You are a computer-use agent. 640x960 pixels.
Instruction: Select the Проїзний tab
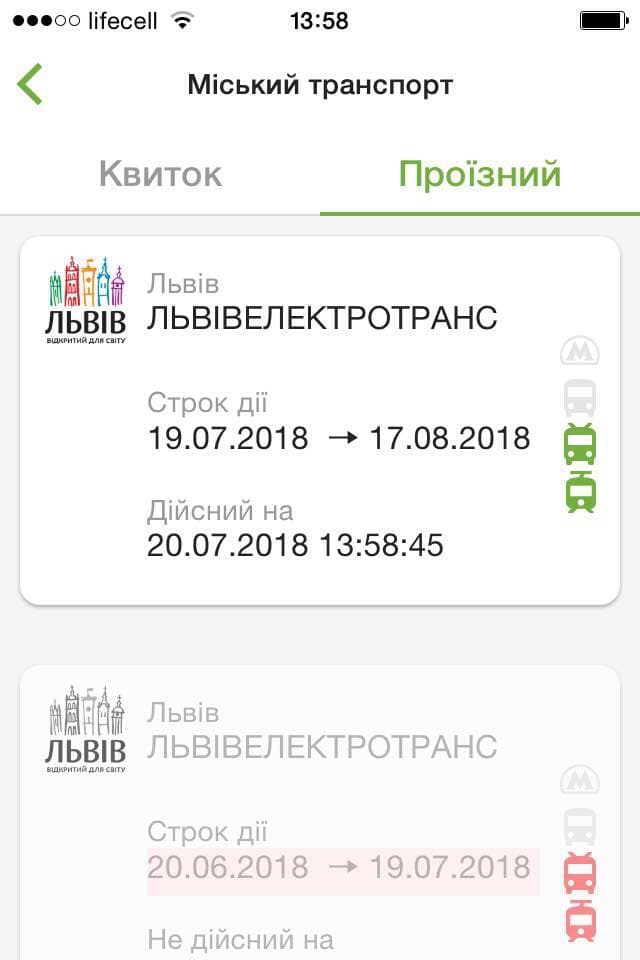click(x=480, y=175)
